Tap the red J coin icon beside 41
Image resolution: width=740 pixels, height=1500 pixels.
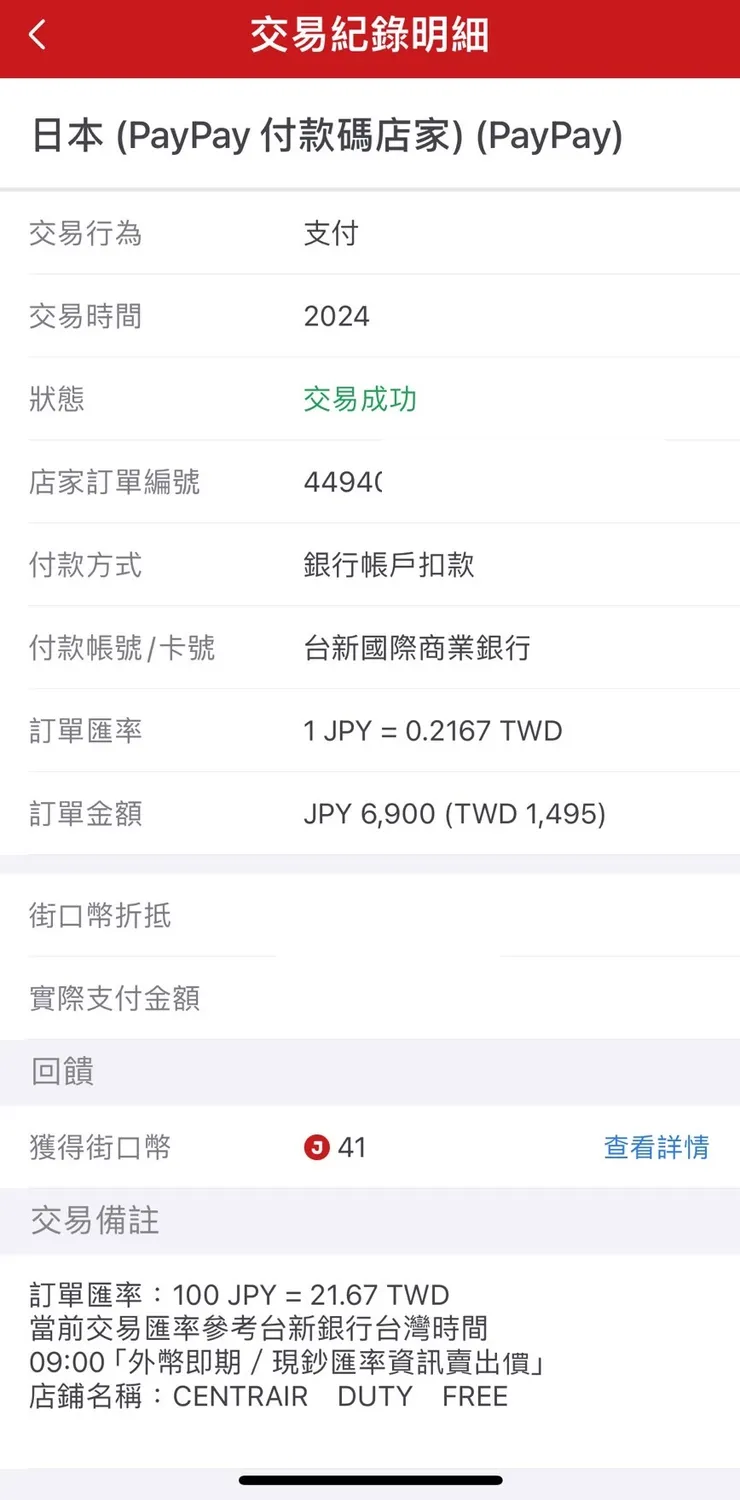coord(319,1147)
